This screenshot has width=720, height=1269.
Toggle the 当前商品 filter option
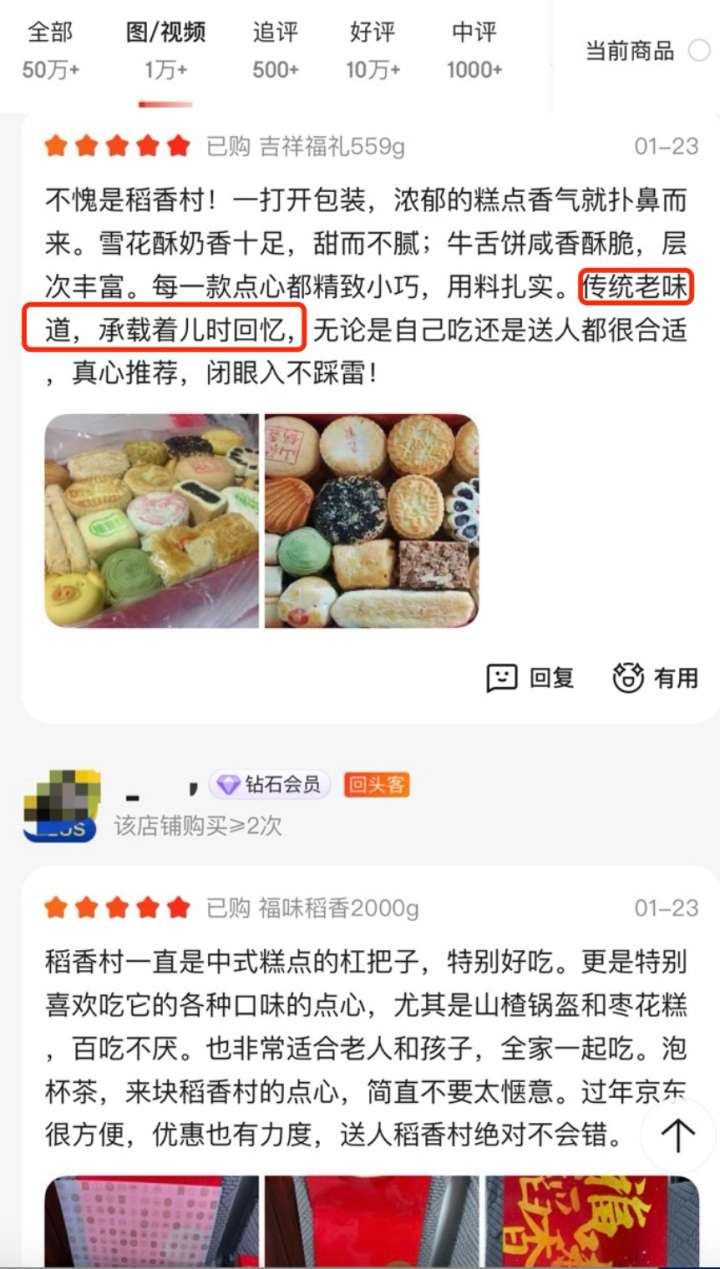point(699,51)
